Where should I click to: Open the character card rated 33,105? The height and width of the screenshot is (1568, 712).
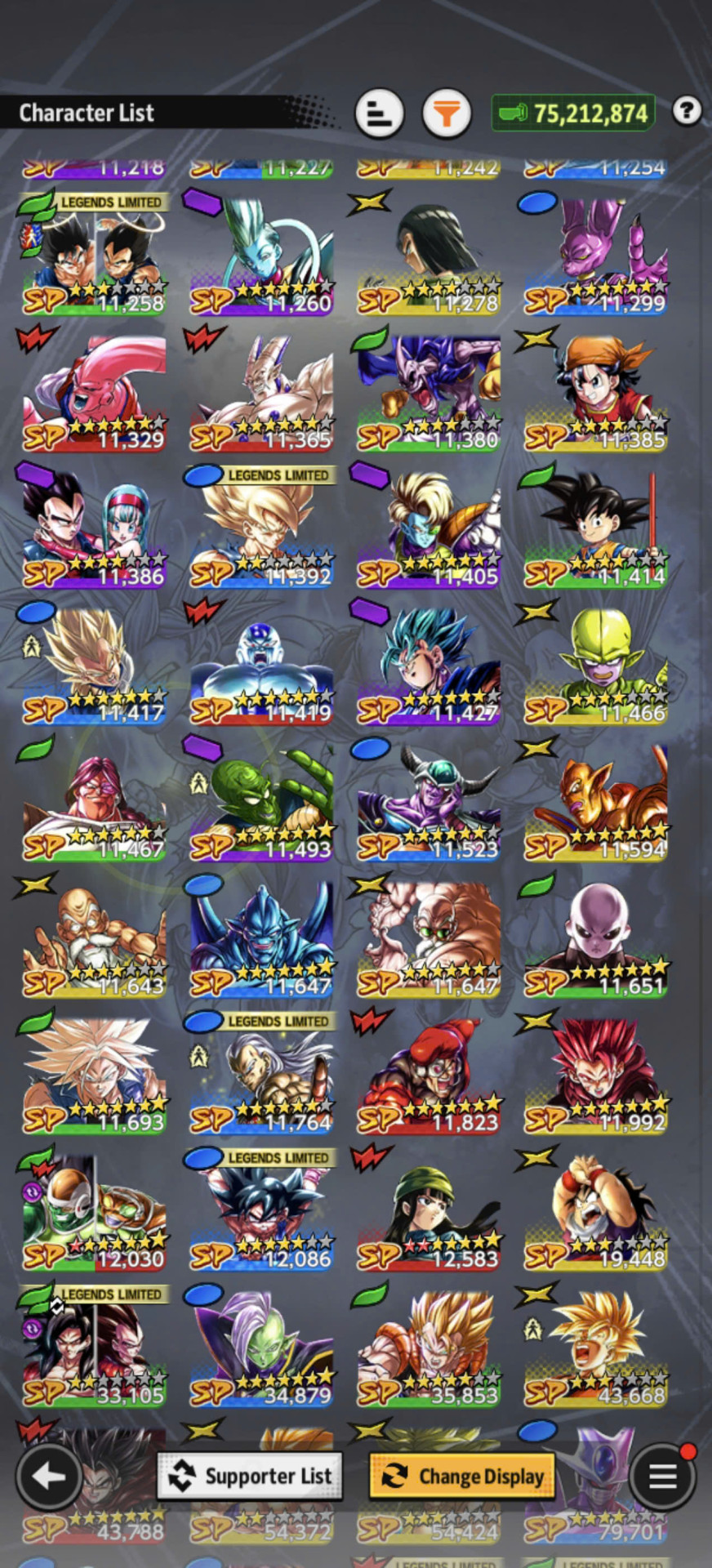[x=94, y=1345]
